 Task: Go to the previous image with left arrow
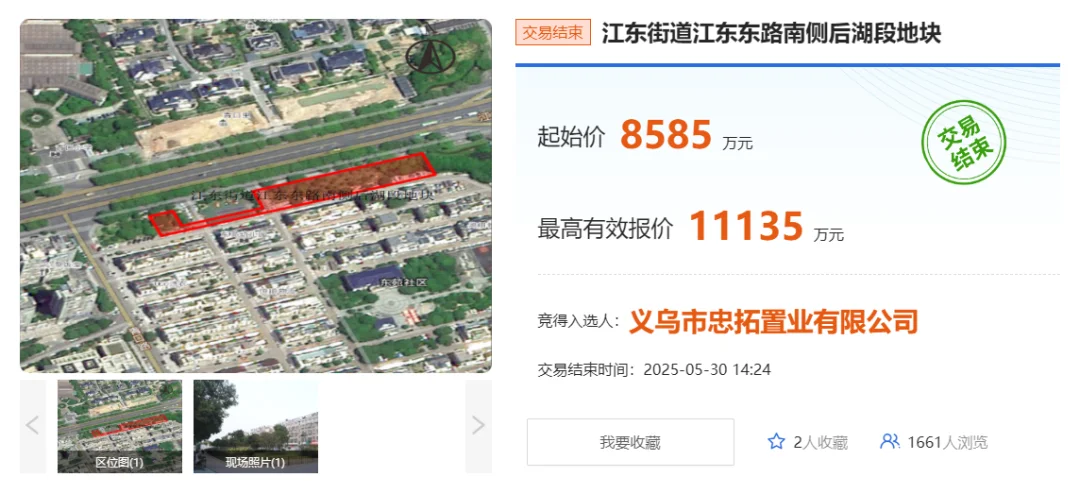[33, 426]
